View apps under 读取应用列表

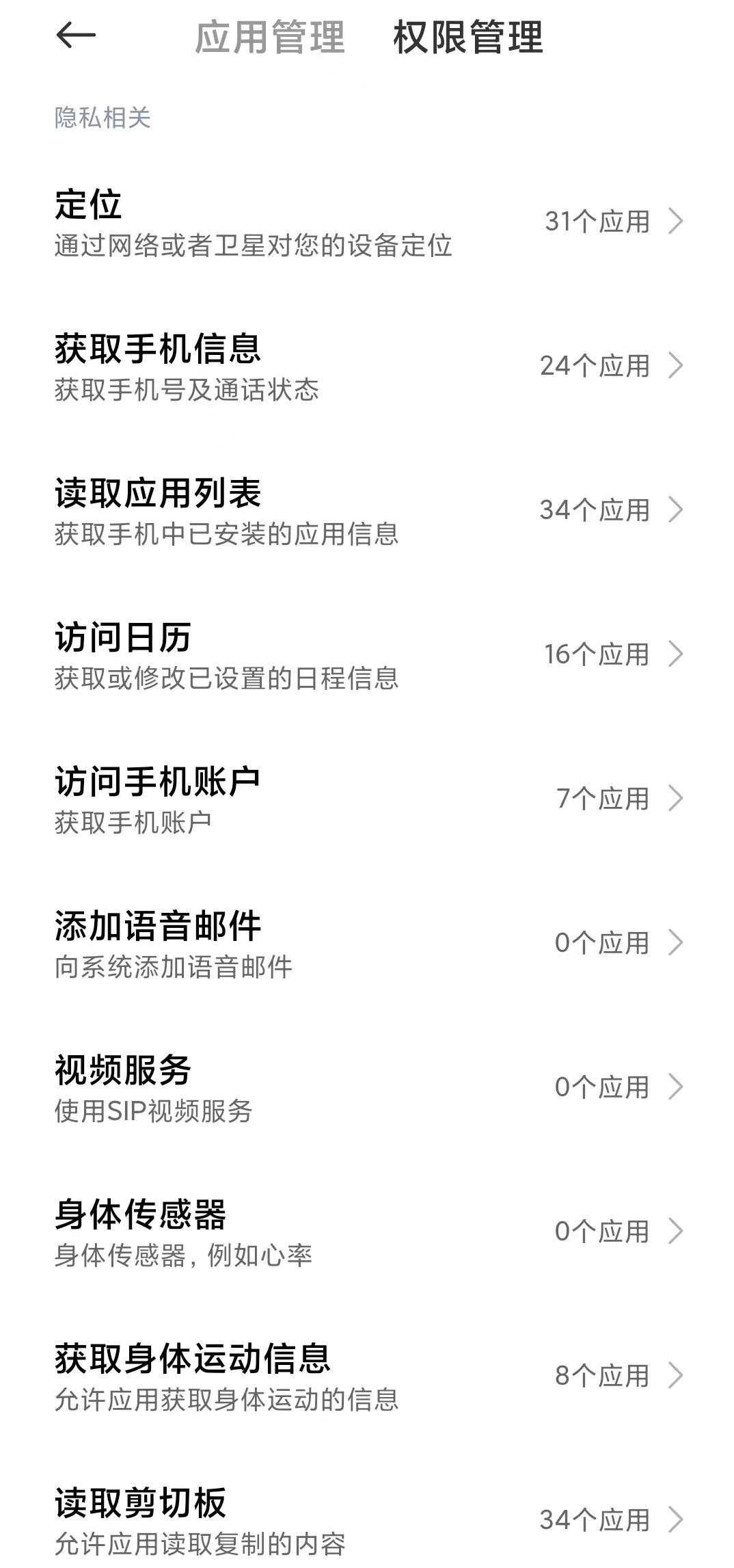click(x=367, y=511)
